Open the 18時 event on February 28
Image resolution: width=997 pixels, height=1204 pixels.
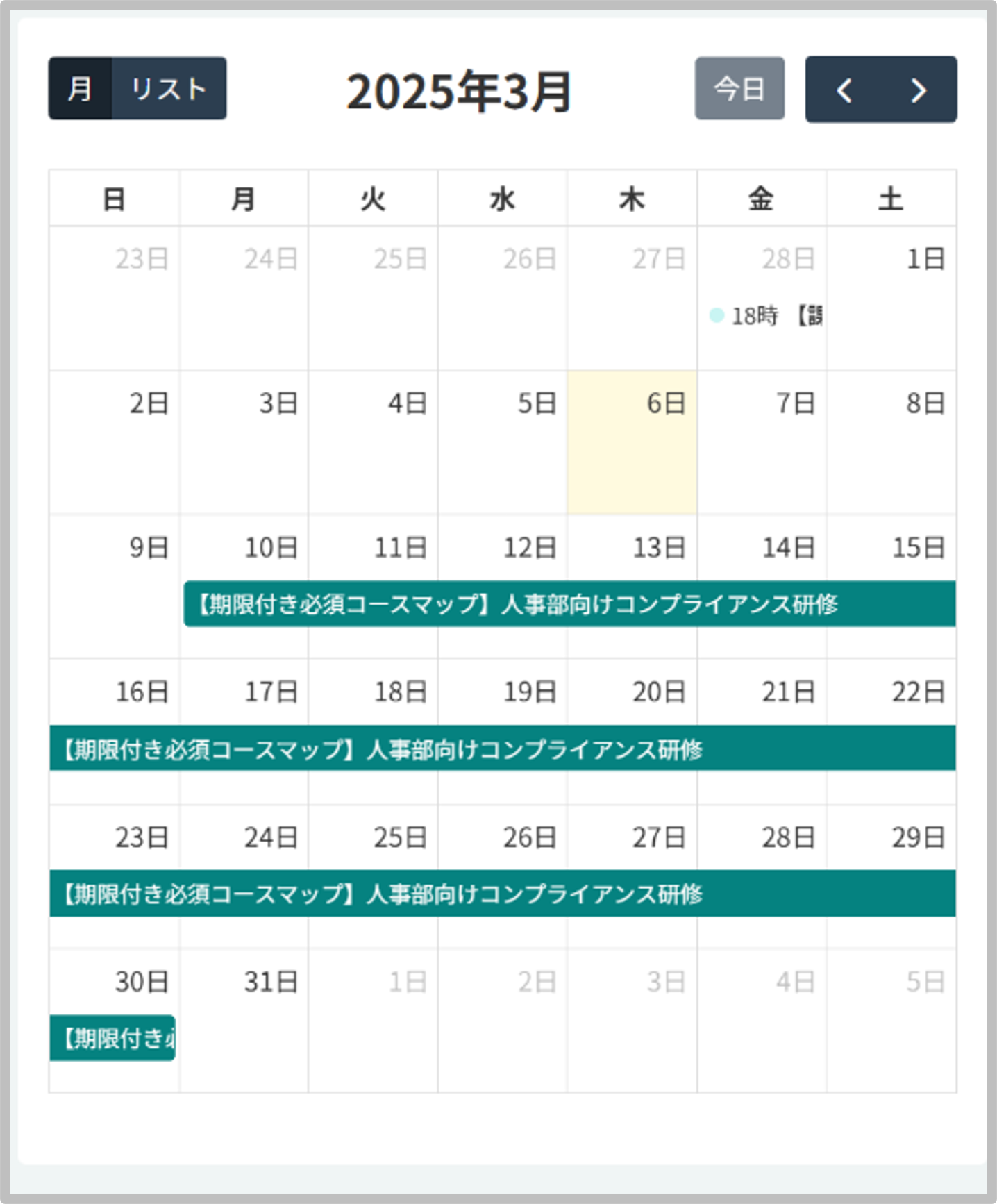[765, 317]
